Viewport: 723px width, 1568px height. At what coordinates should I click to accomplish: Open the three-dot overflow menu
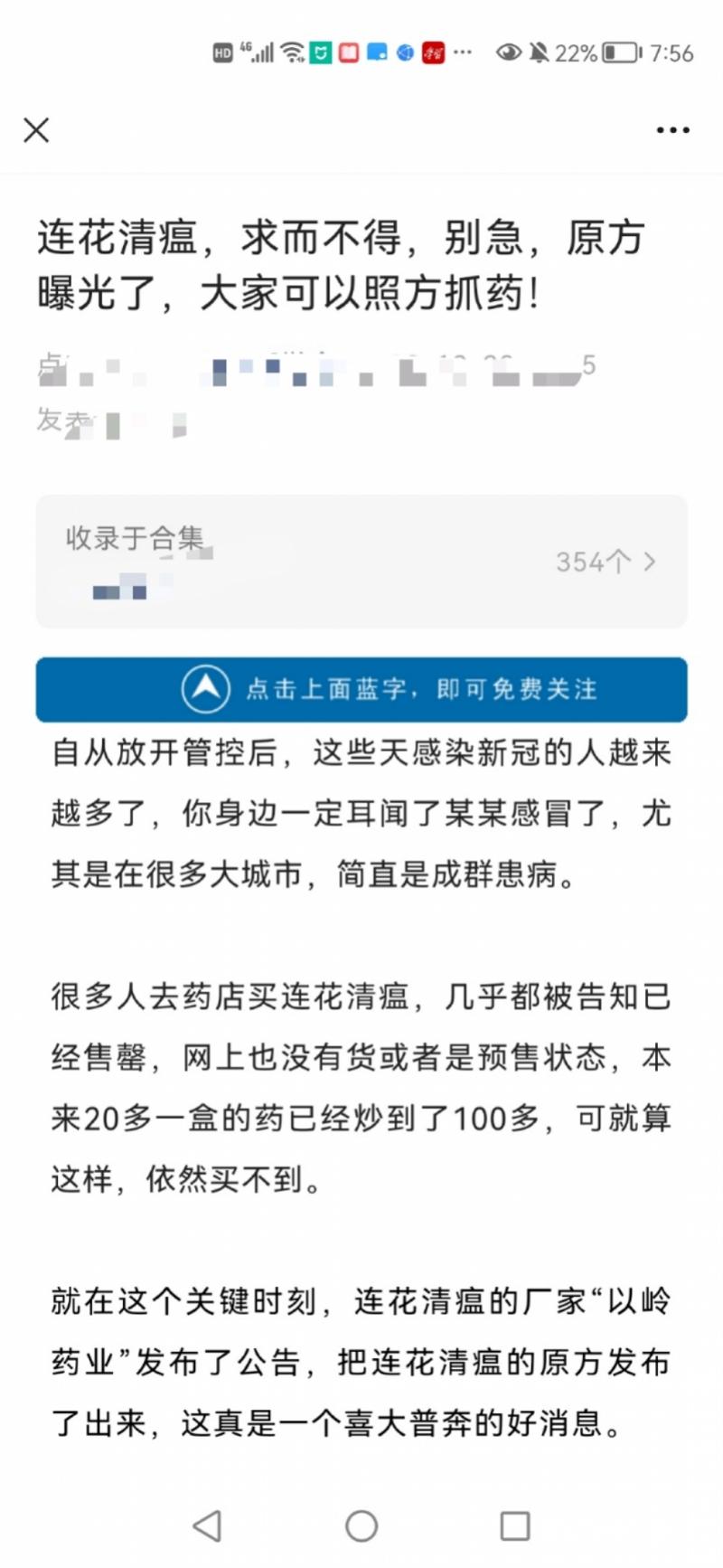pyautogui.click(x=672, y=130)
